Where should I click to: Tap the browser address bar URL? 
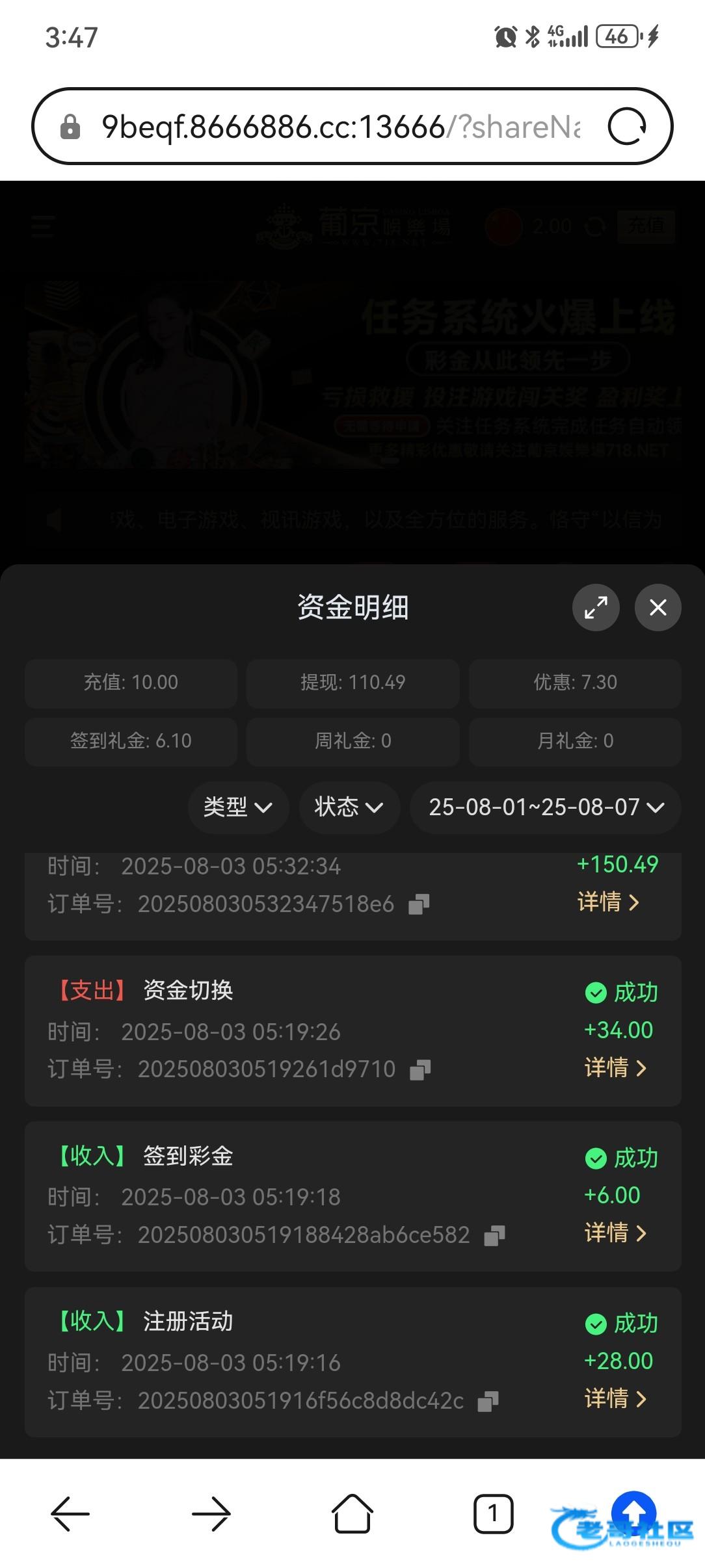tap(338, 126)
